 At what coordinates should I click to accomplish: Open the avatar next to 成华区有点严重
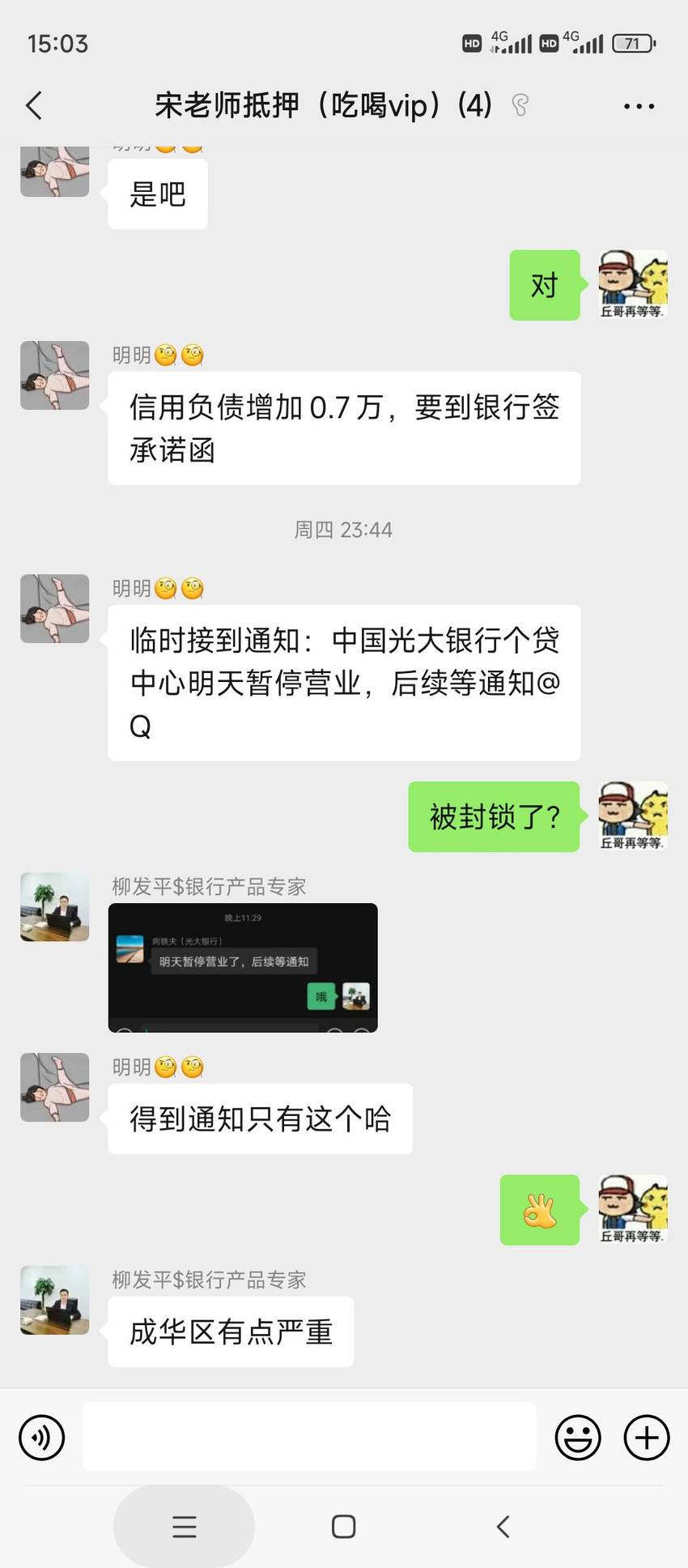(x=54, y=1300)
